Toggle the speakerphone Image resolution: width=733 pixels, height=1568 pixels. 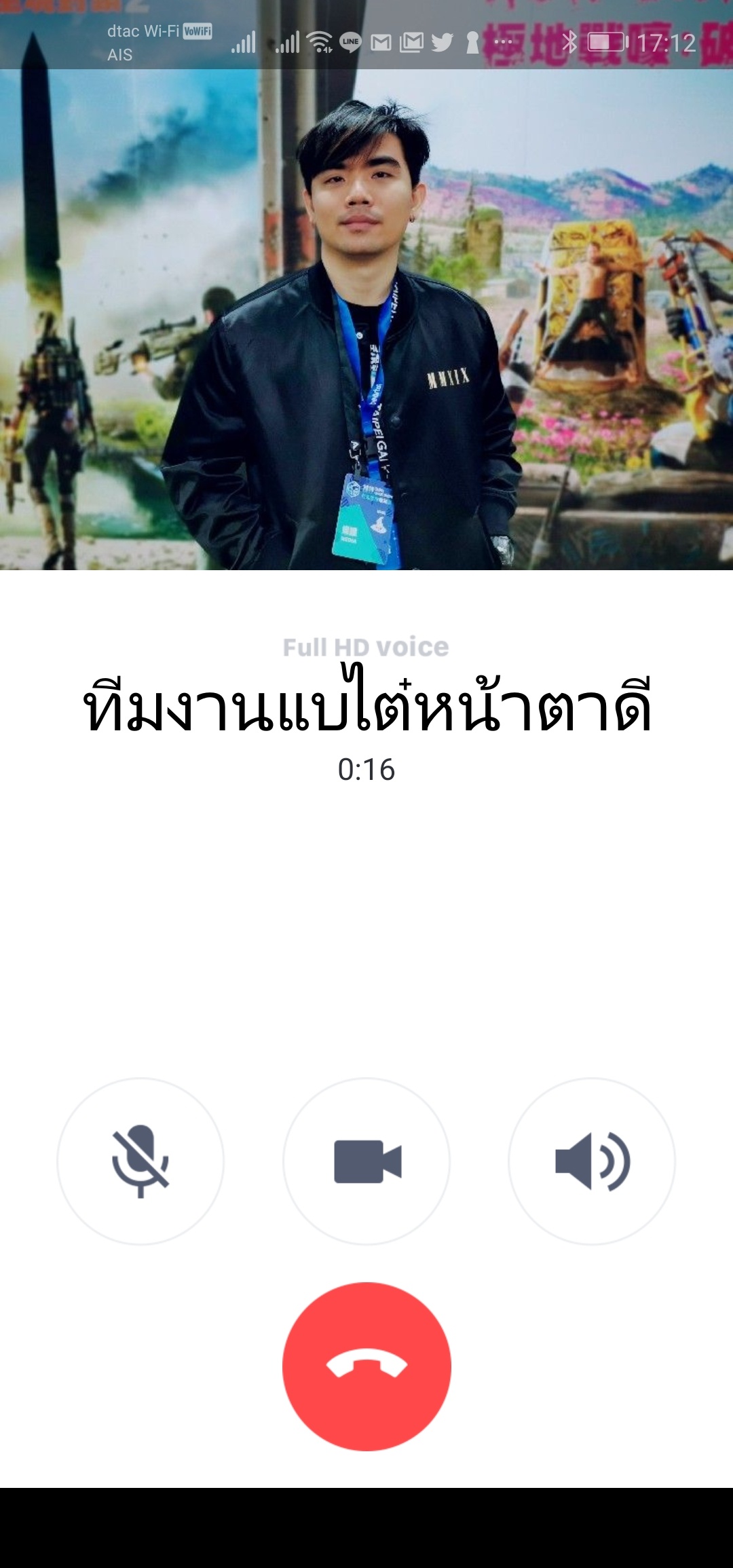click(592, 1161)
